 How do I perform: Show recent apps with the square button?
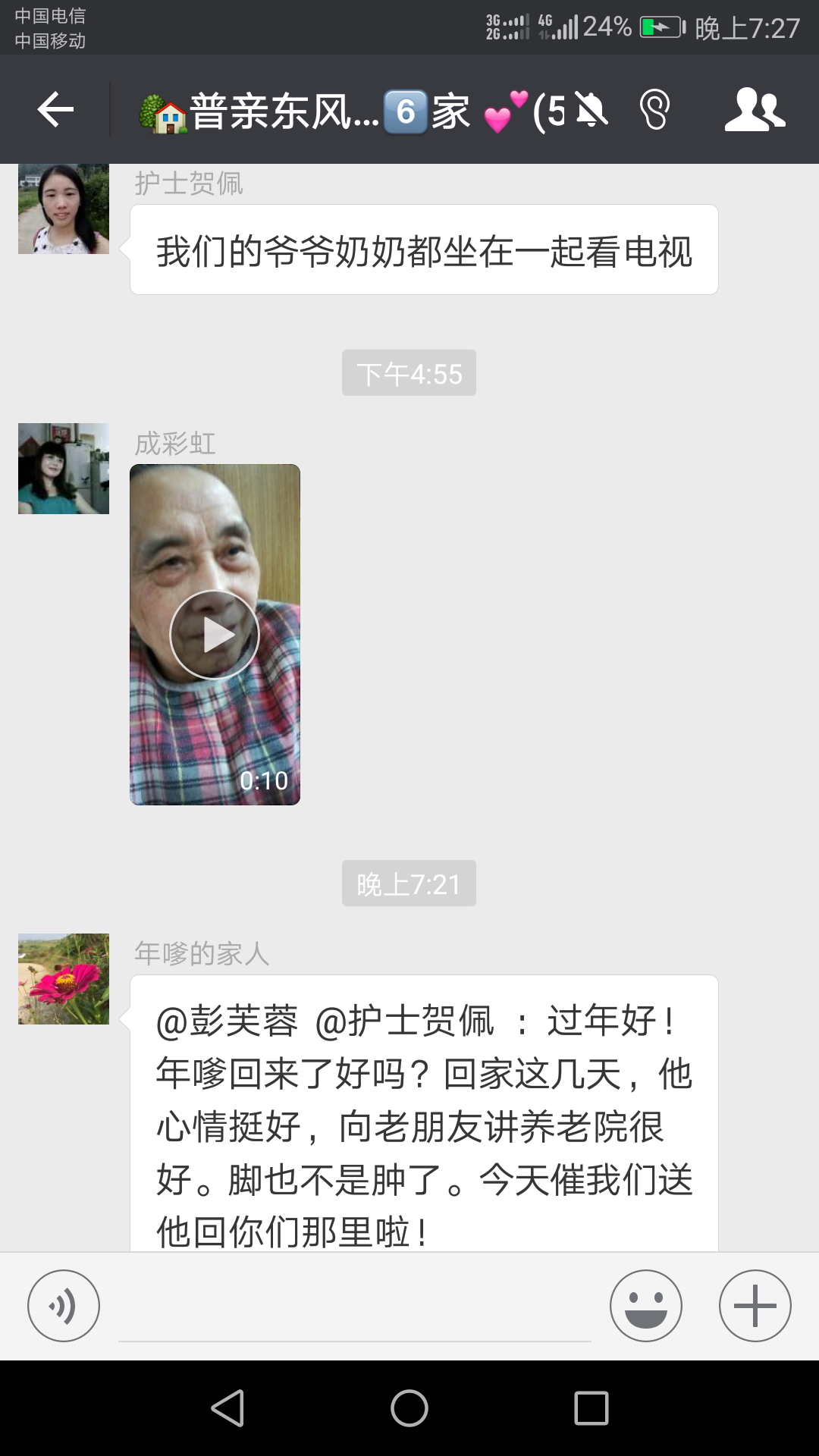tap(591, 1408)
